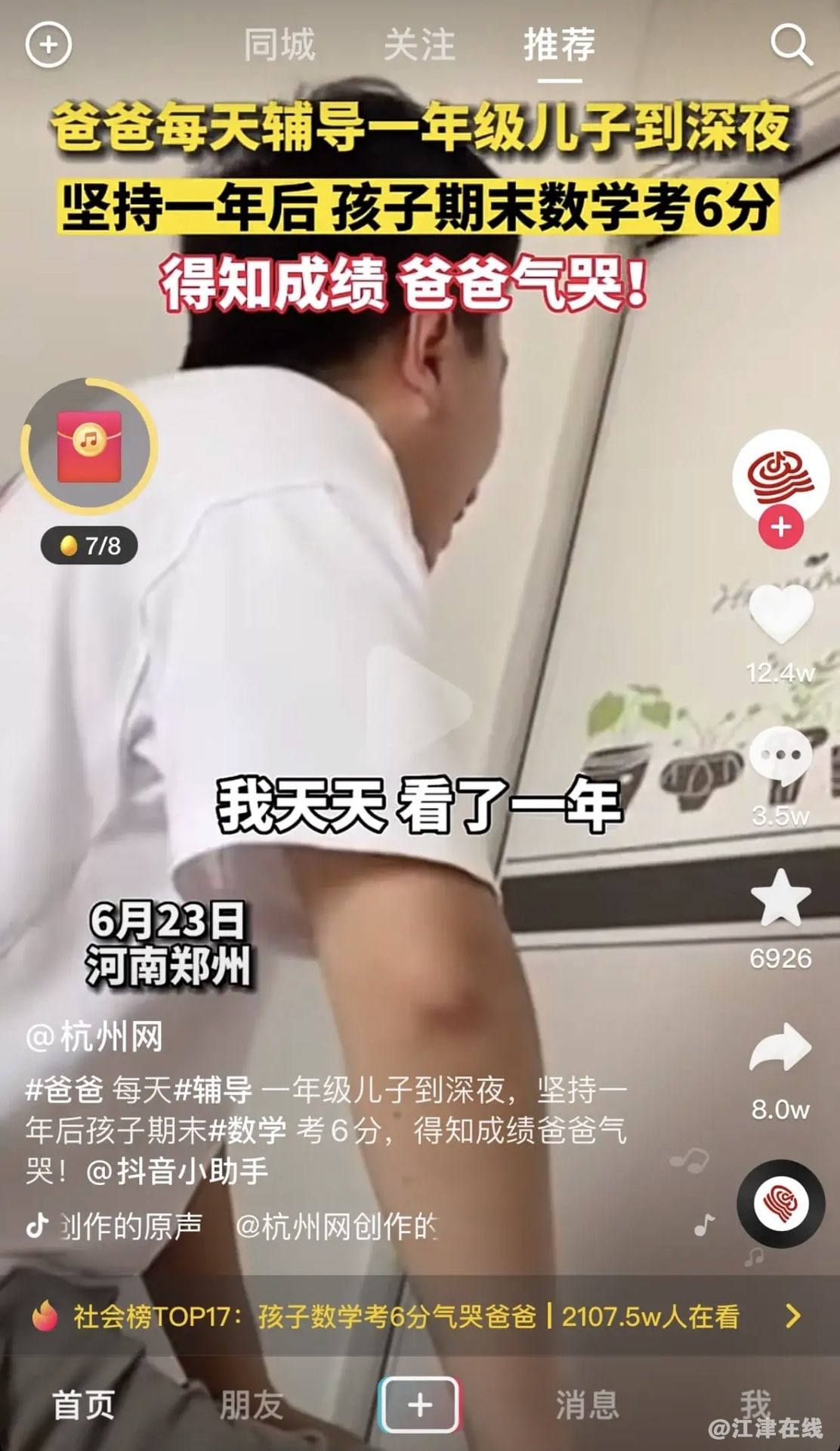Open the red envelope coin reward

(89, 446)
